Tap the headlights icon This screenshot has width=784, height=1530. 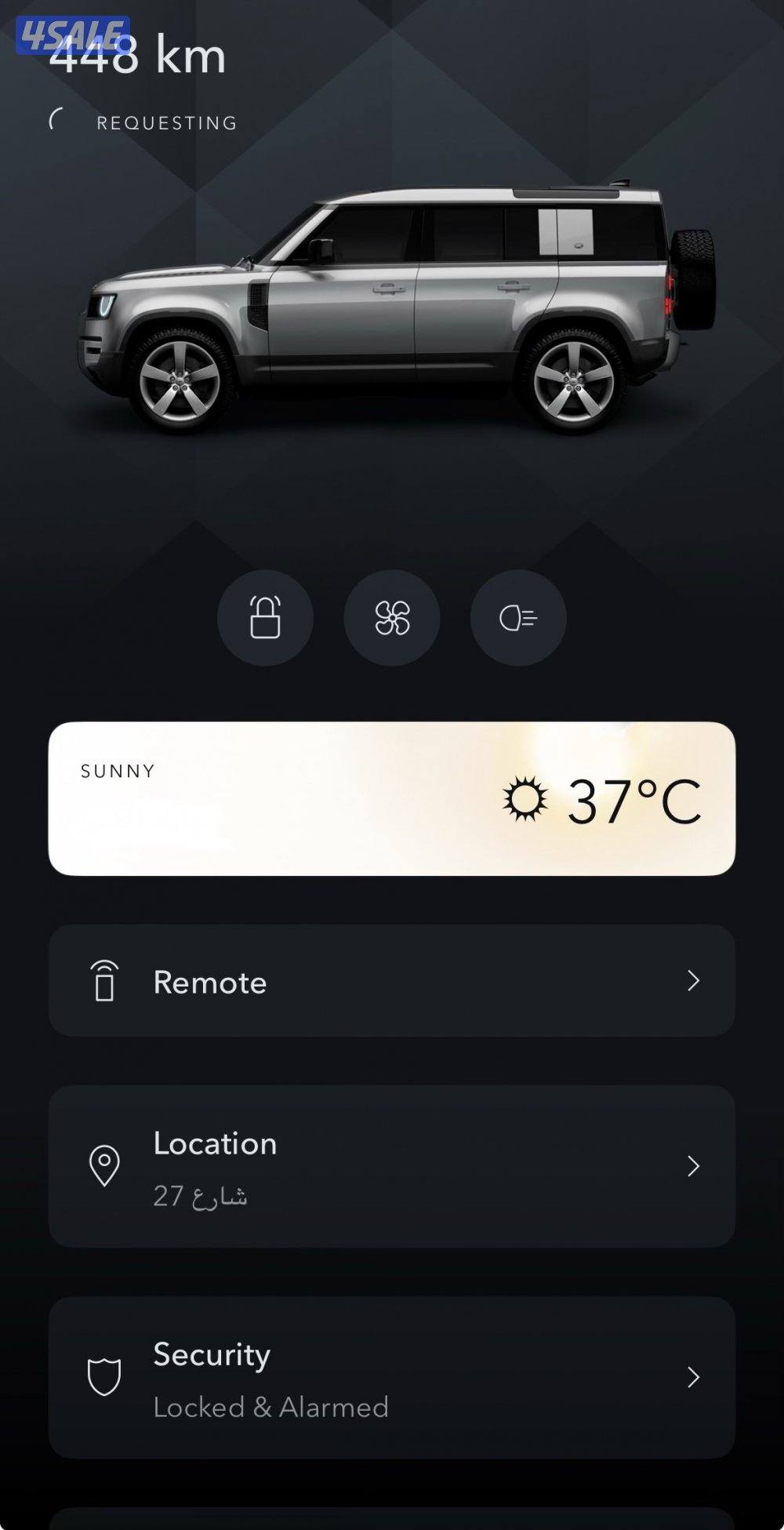click(518, 618)
